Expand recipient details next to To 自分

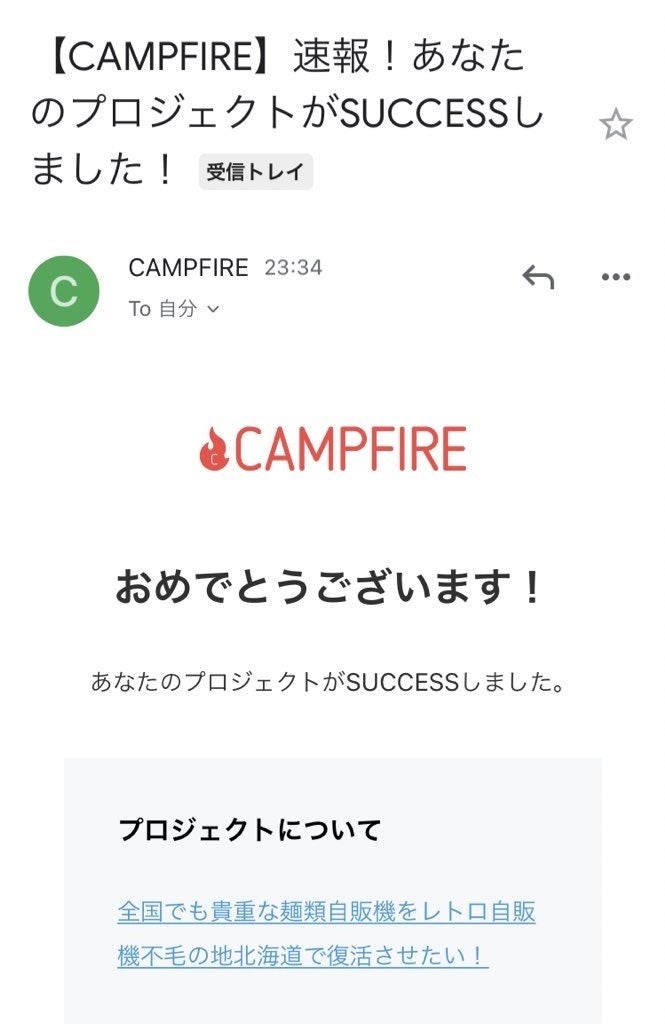coord(212,310)
